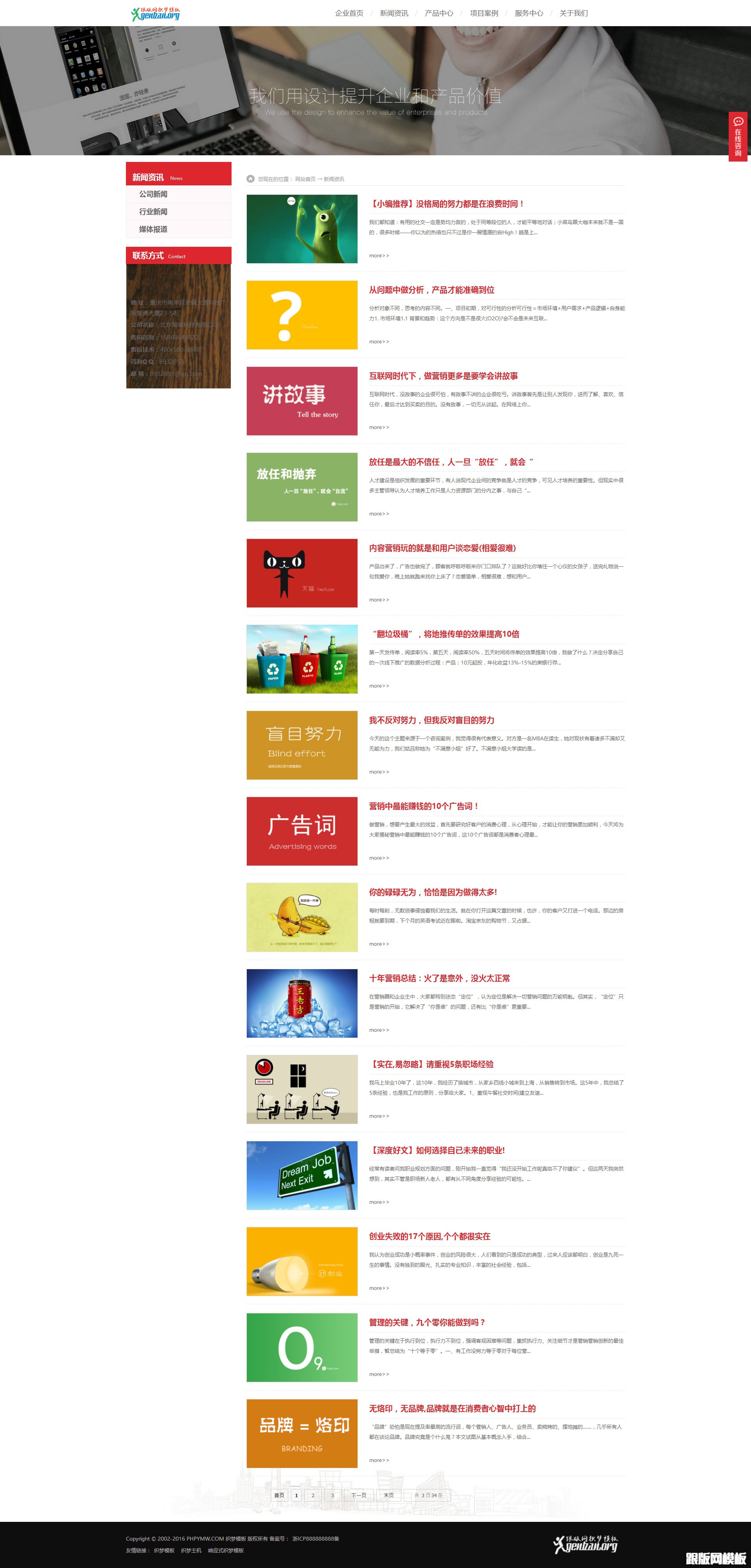Open 企业首页 in the top navigation
This screenshot has height=1568, width=751.
tap(349, 13)
